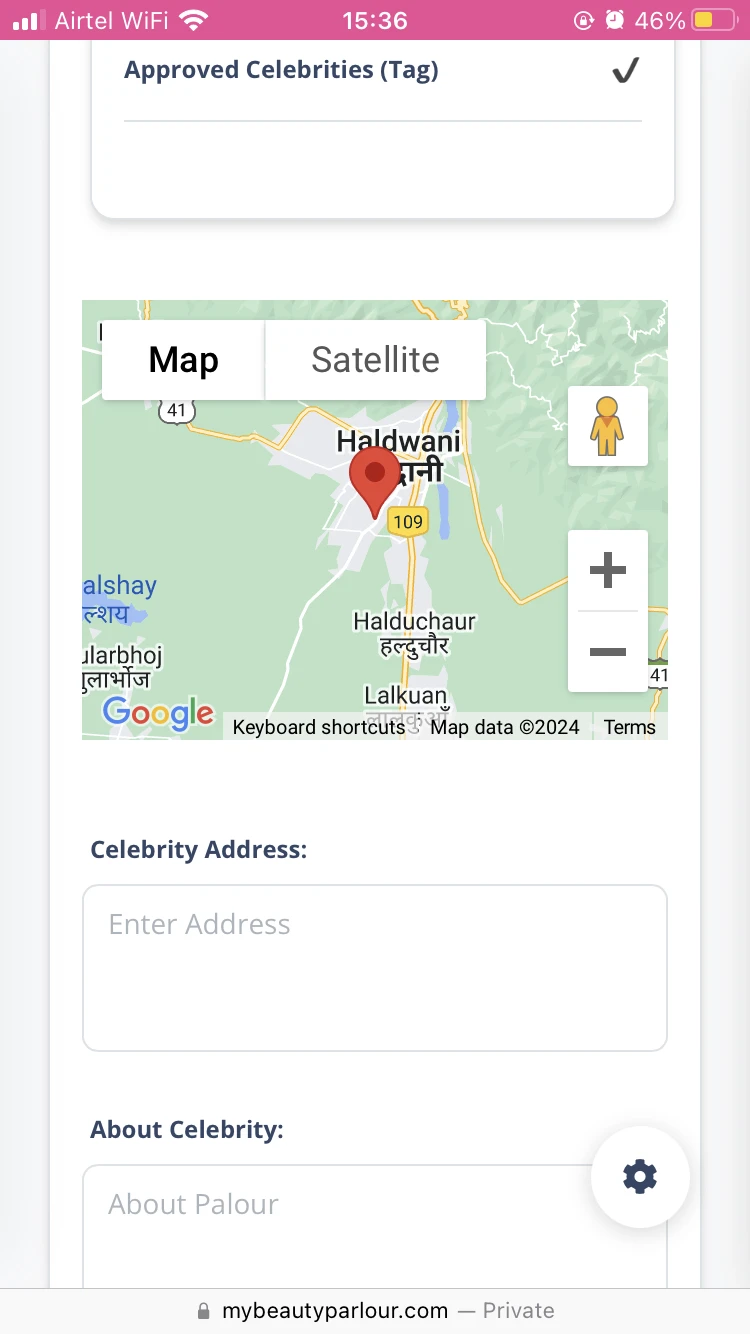Open Keyboard shortcuts for the map

pos(318,727)
